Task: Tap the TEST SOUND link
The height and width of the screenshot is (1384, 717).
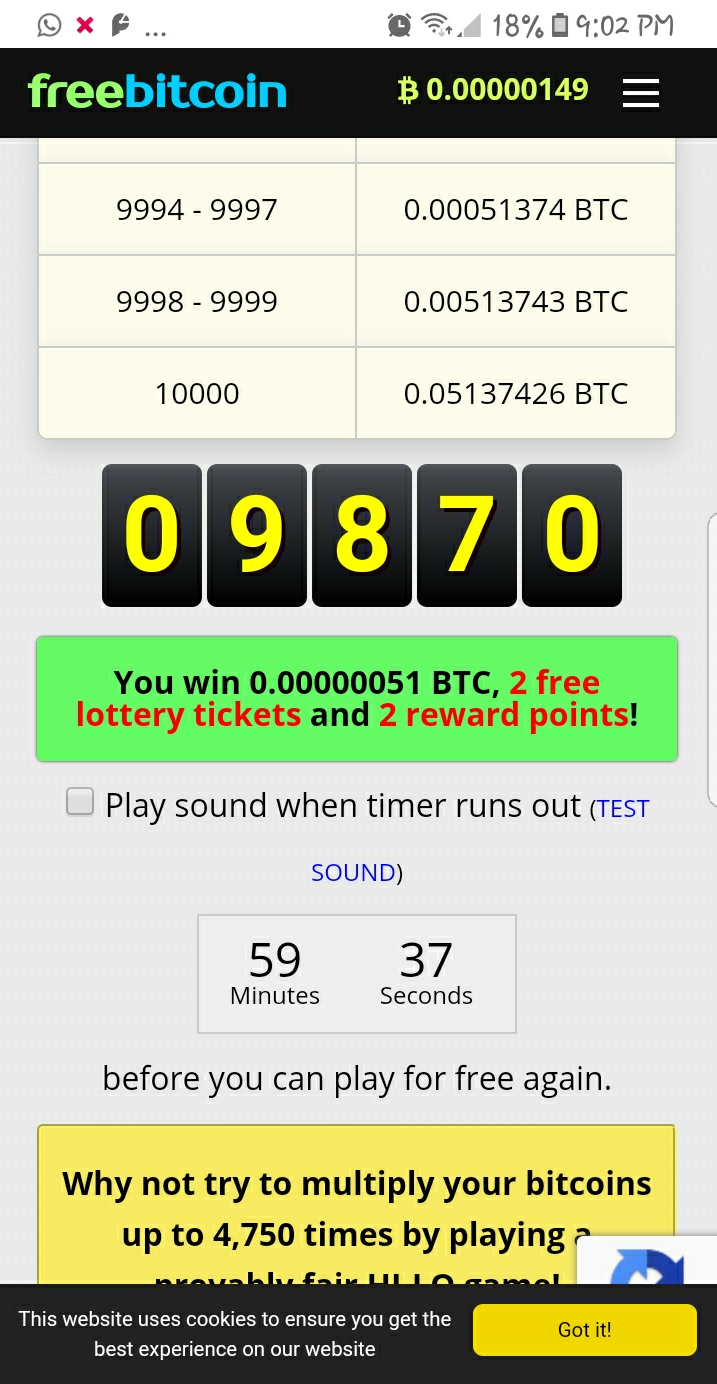Action: pos(354,872)
